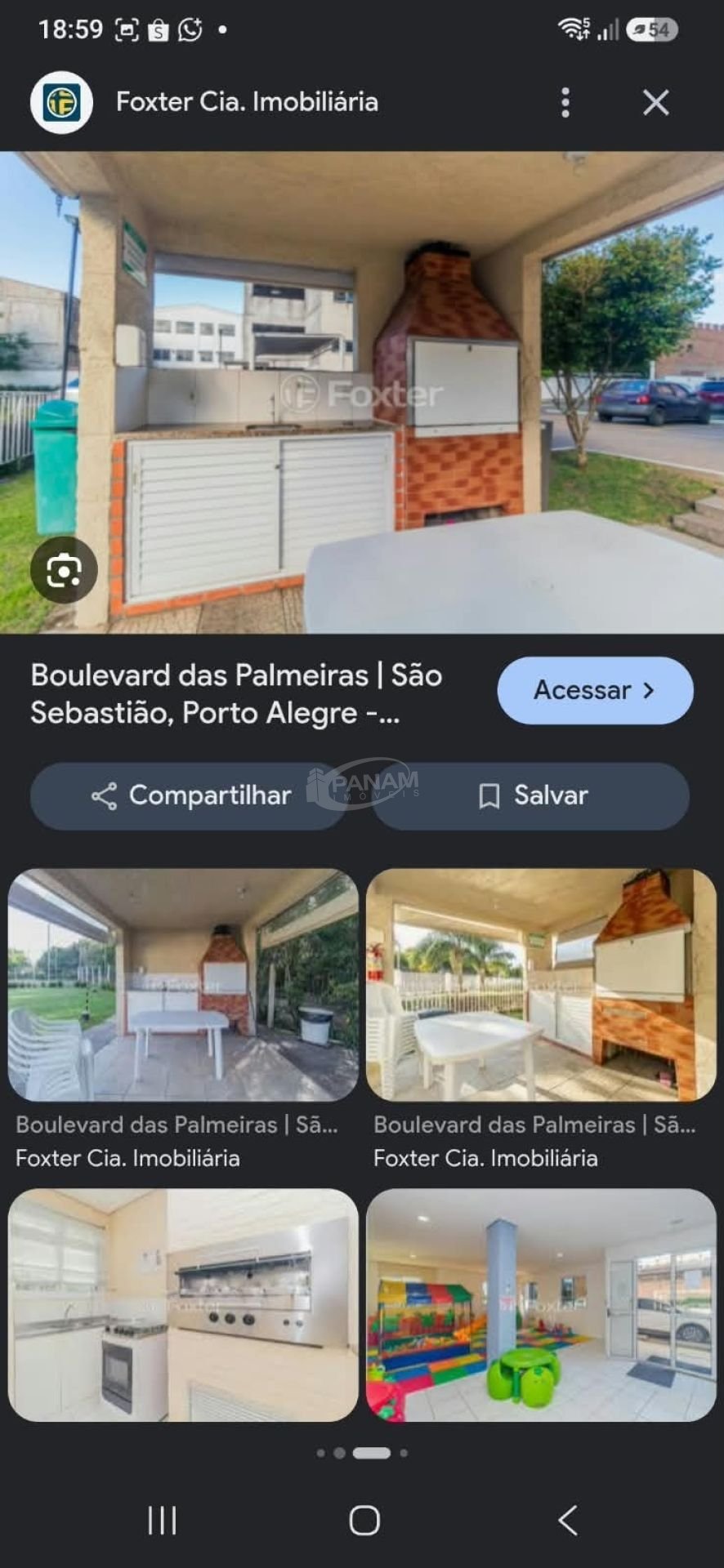Share this image via Compartilhar

point(189,795)
